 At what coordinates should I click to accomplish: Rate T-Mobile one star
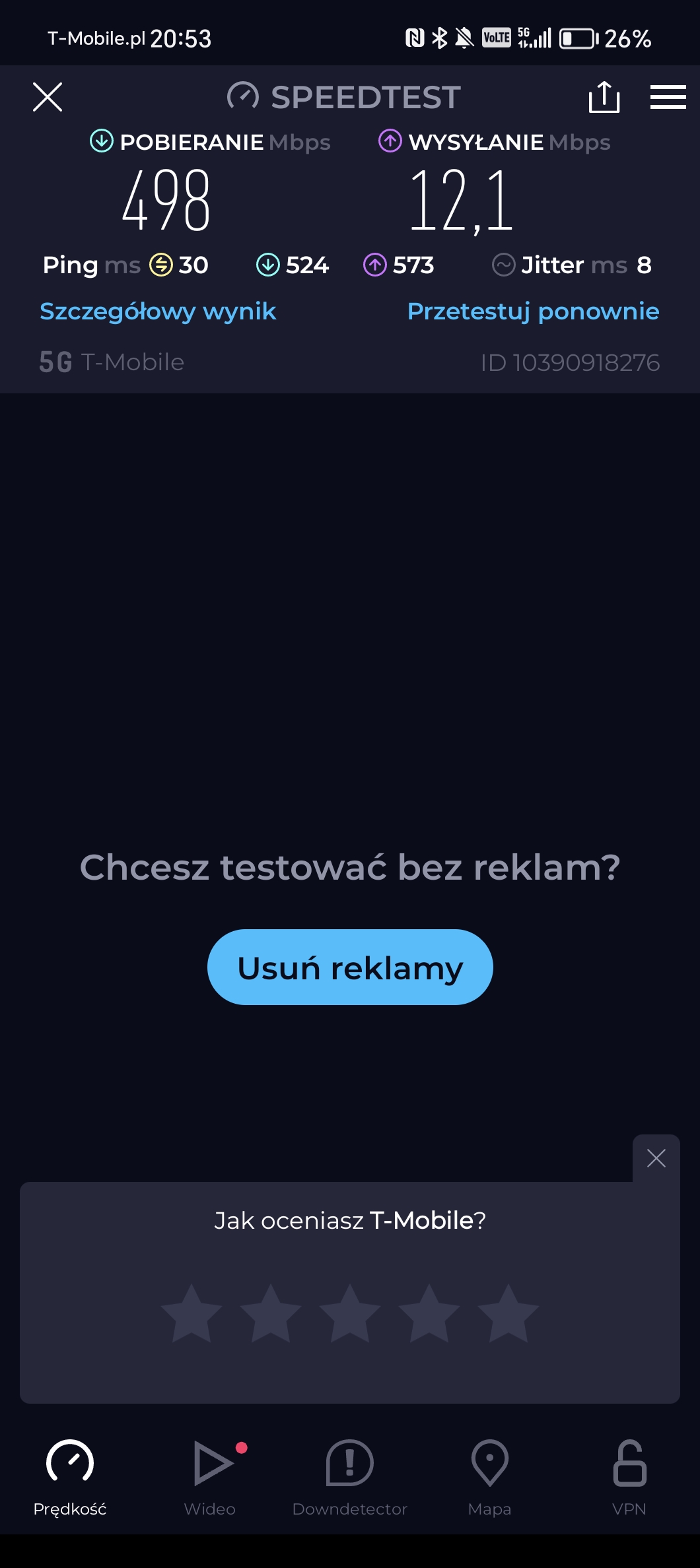coord(192,1313)
